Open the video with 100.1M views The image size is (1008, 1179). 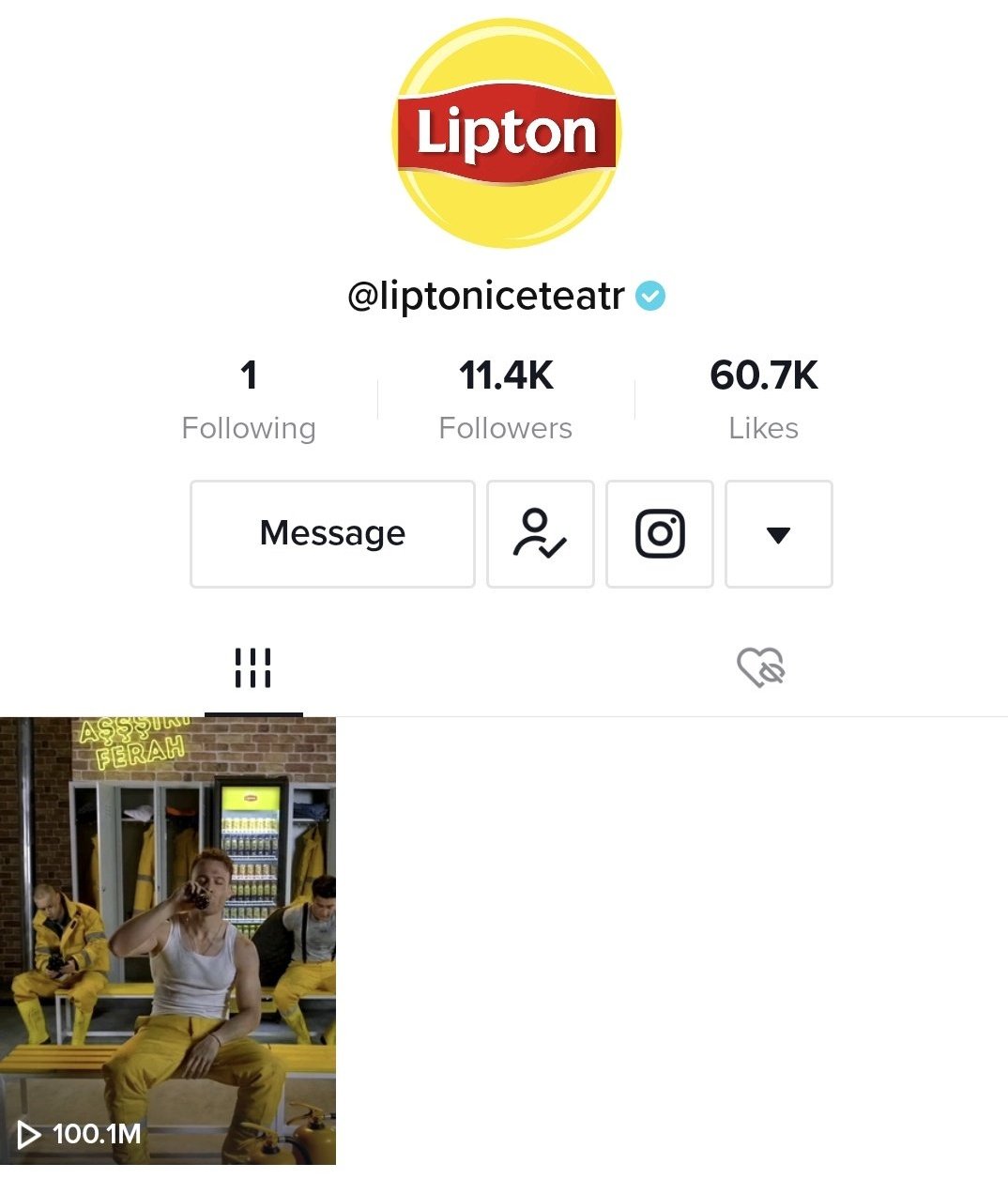pos(168,939)
